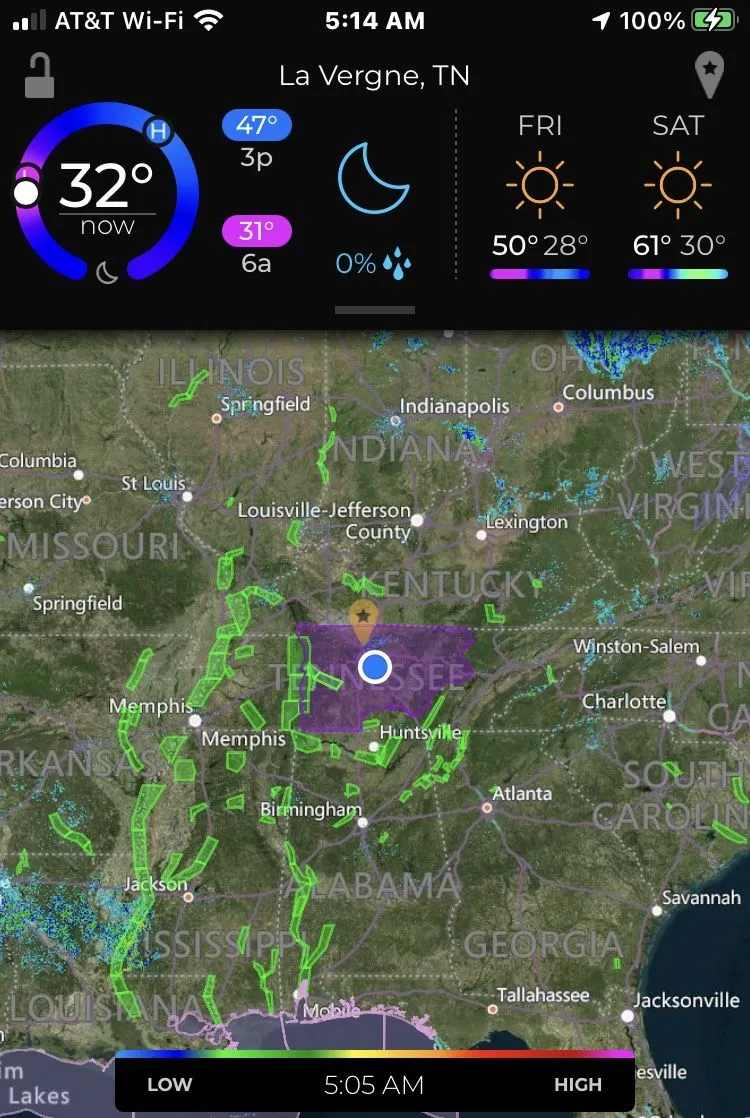
Task: Open La Vergne, TN location title
Action: point(374,76)
